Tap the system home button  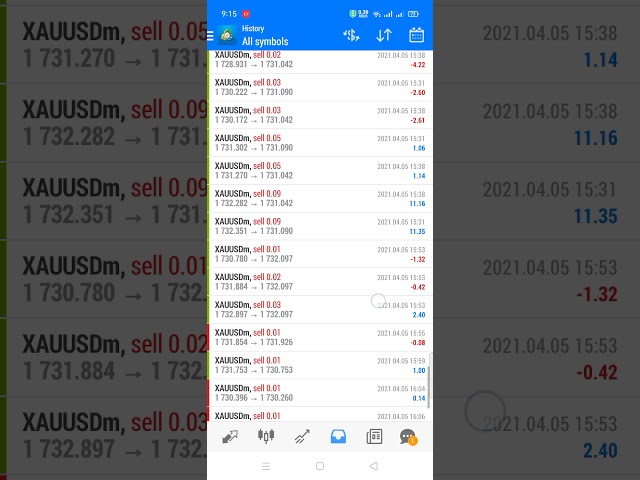[320, 466]
